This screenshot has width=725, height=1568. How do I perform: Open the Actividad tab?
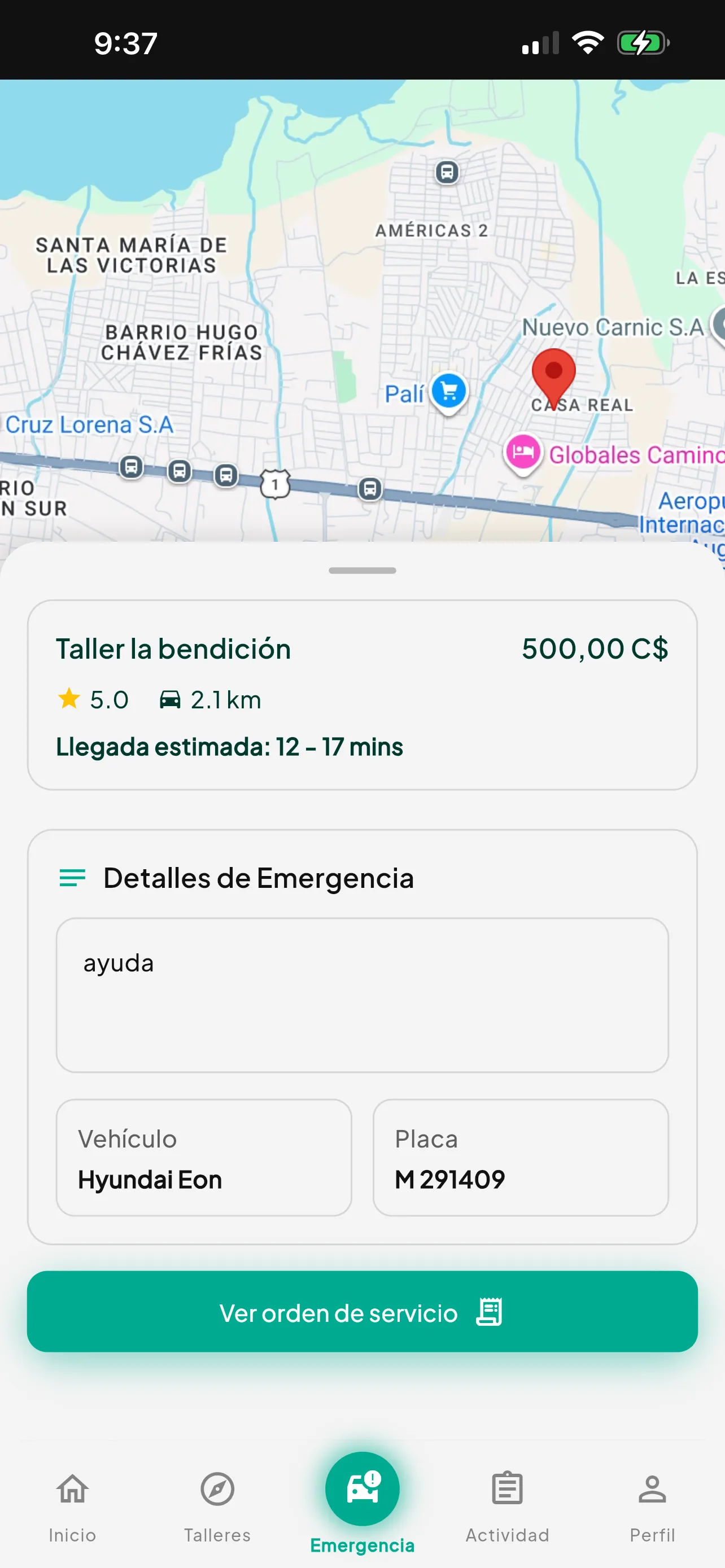coord(507,1507)
